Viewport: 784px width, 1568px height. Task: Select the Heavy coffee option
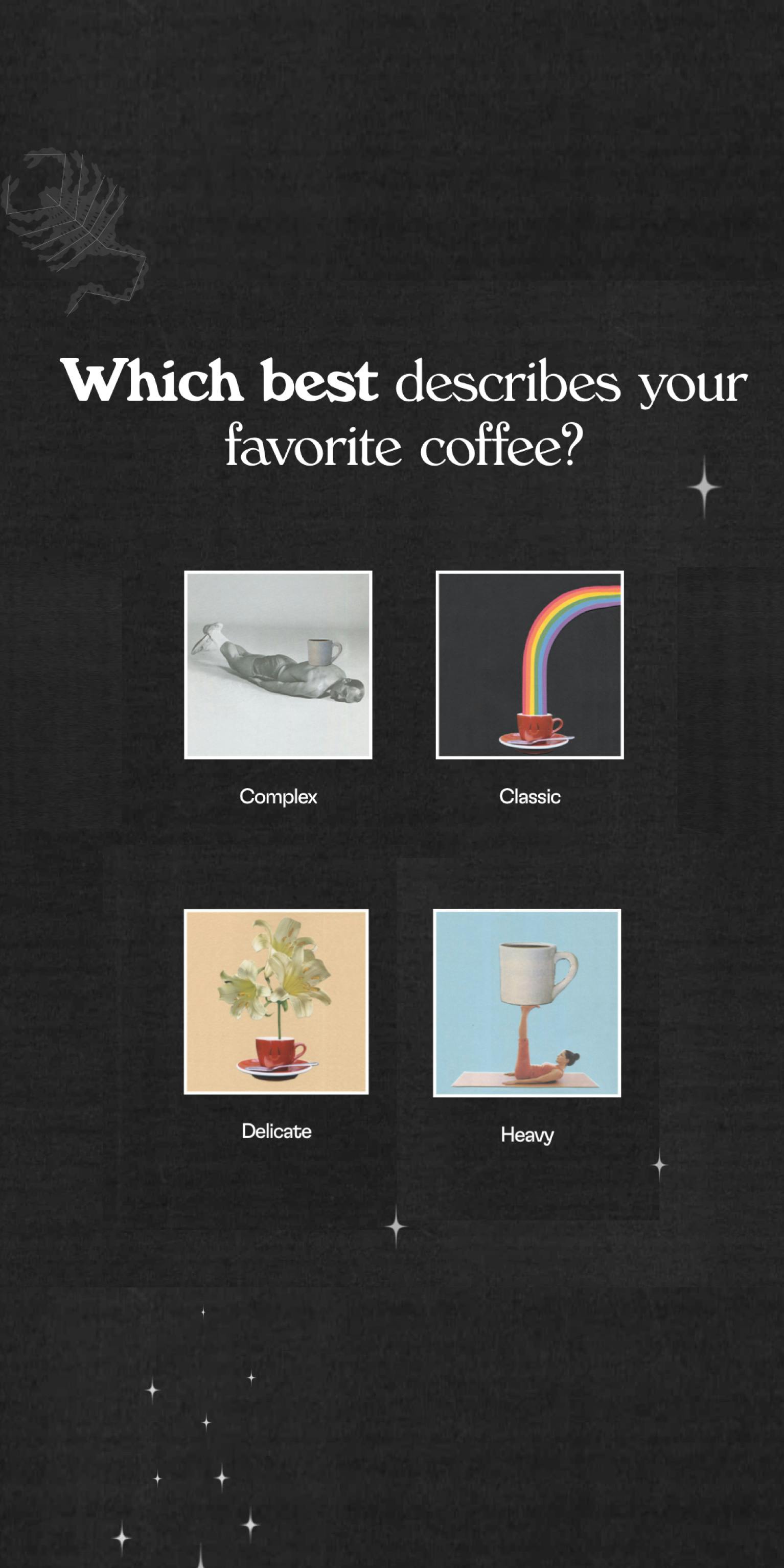pyautogui.click(x=526, y=1003)
